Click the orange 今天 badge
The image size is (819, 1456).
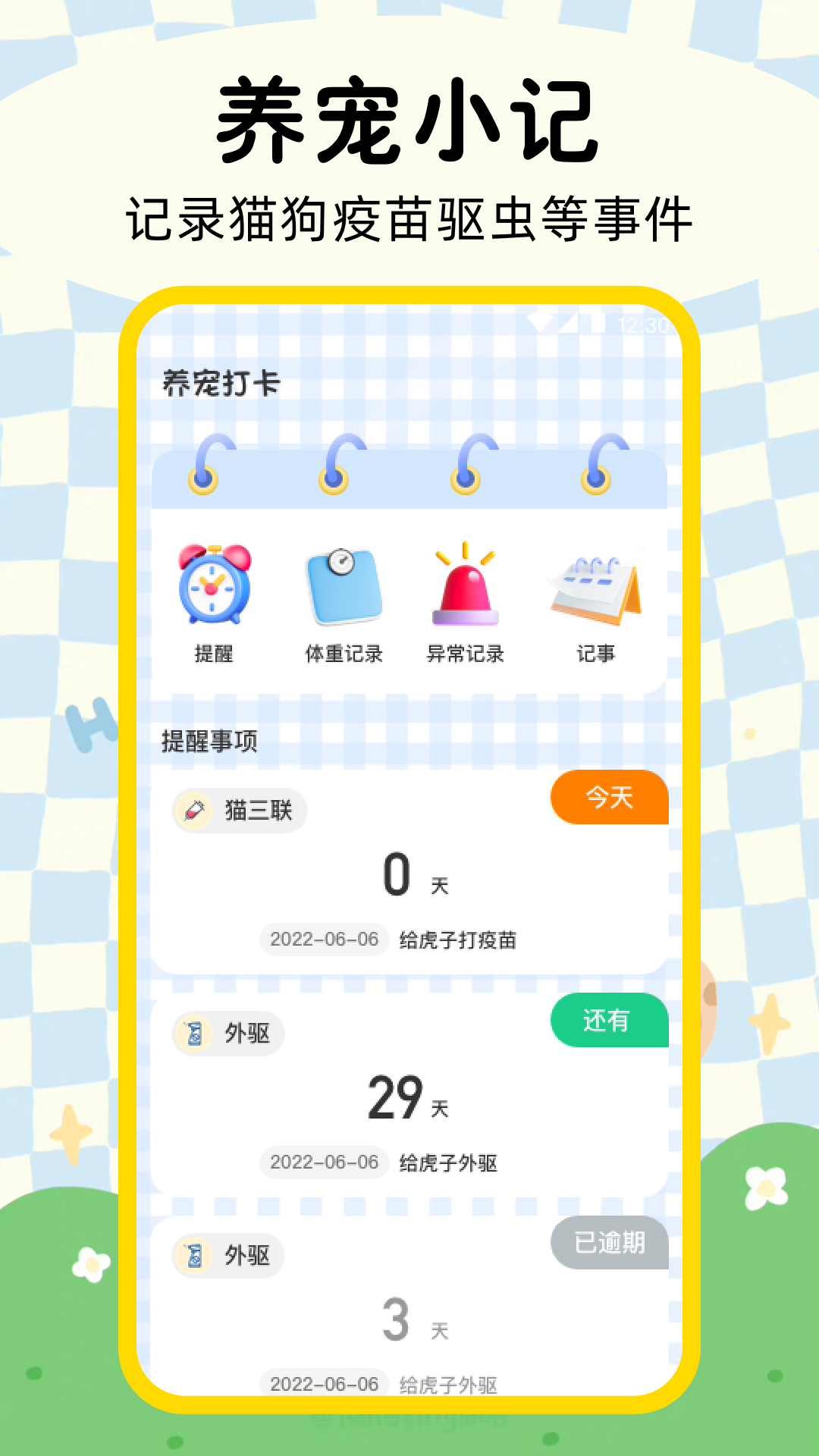(609, 798)
